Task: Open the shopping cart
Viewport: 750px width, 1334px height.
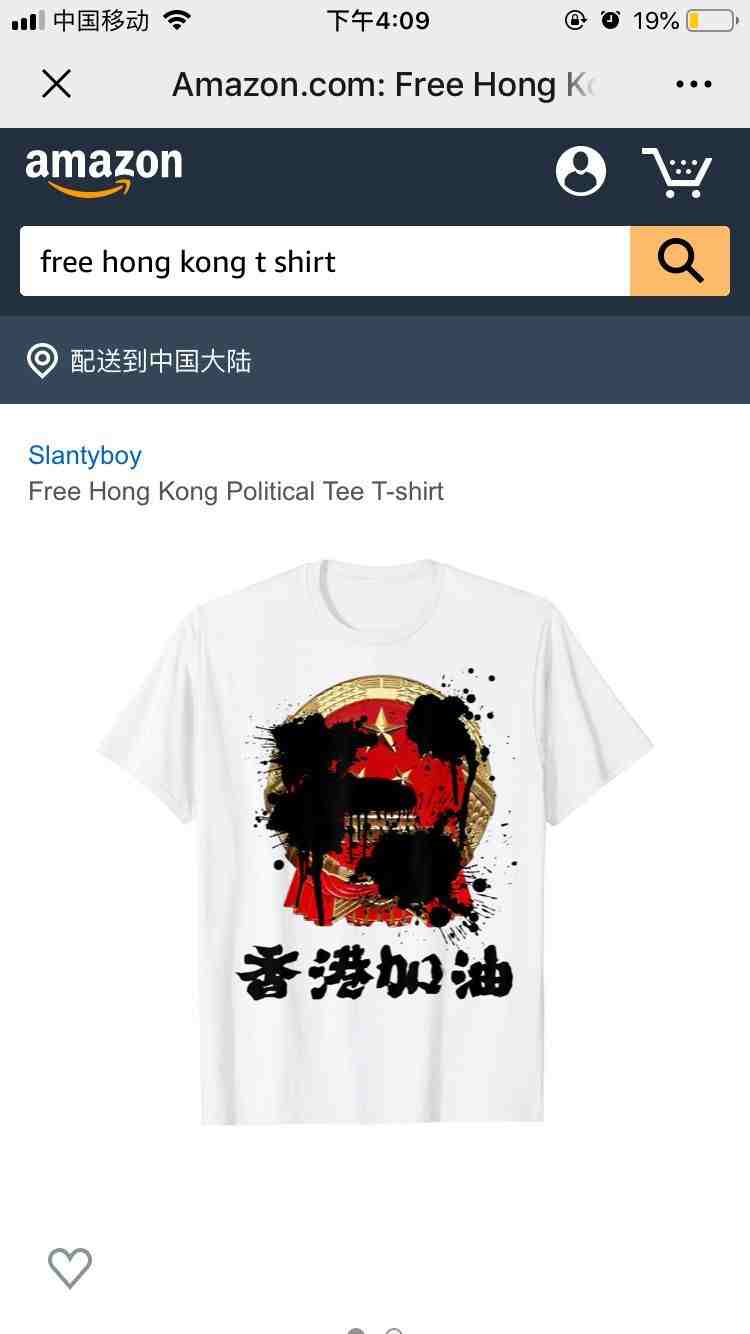Action: 677,172
